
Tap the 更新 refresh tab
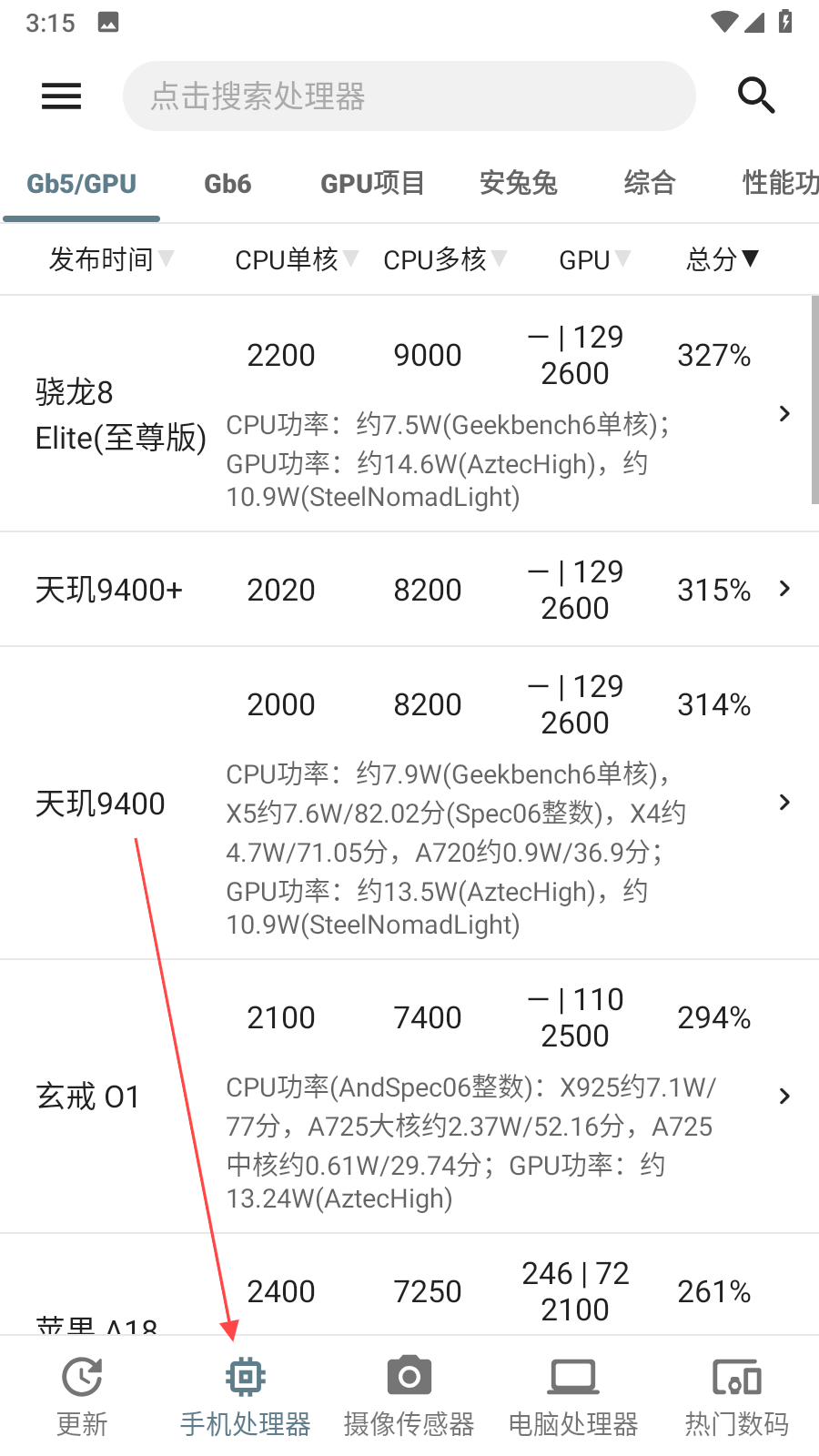click(82, 1397)
